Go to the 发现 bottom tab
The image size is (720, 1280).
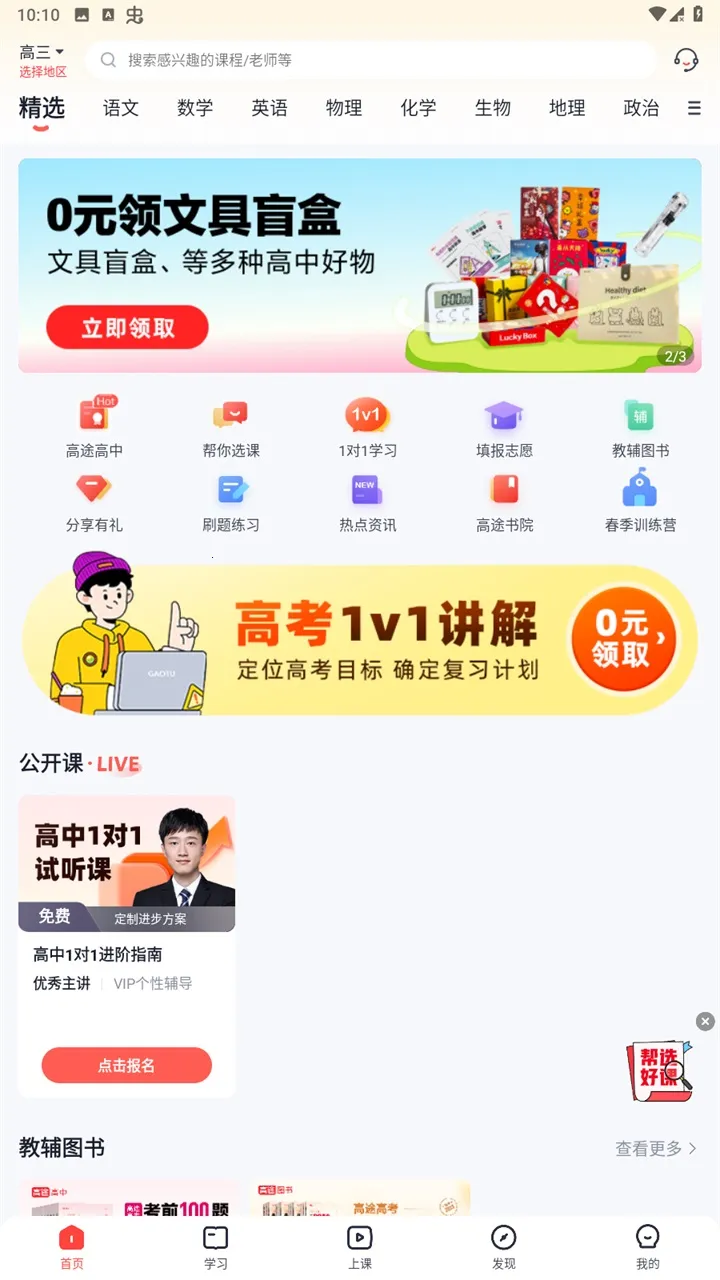(504, 1247)
